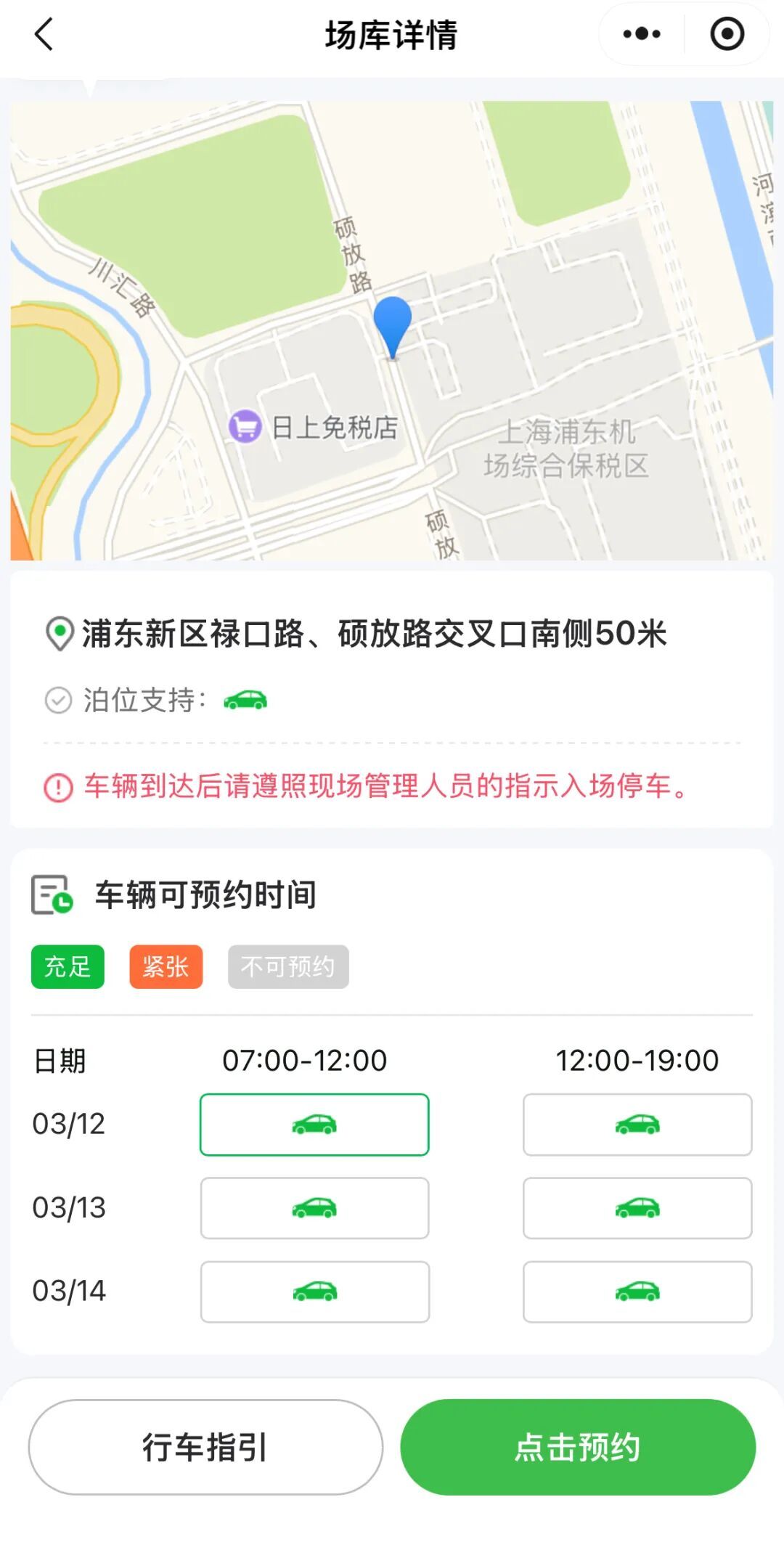Open the mini program three-dot menu
The image size is (784, 1550).
642,34
